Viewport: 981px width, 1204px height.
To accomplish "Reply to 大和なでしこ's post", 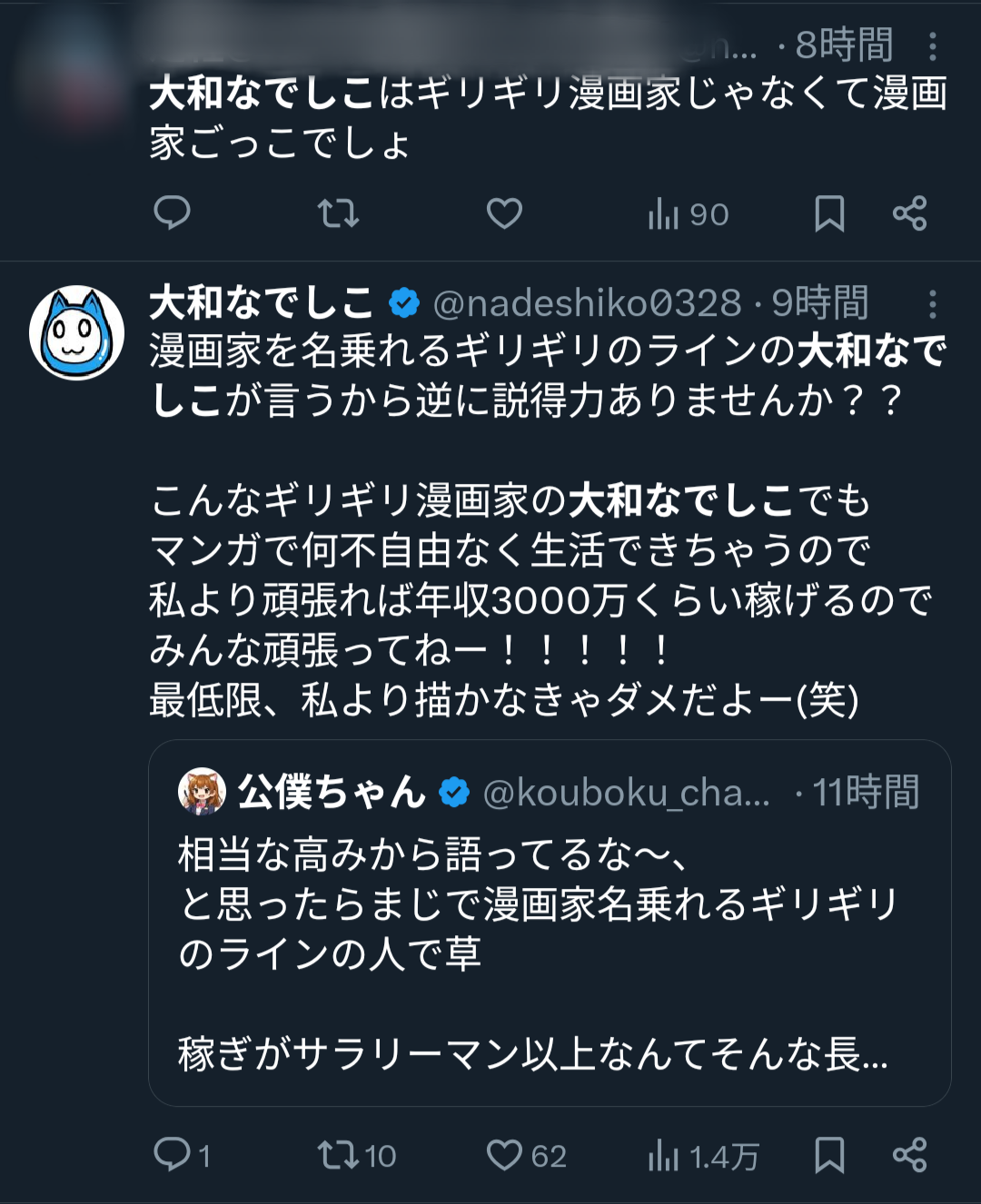I will coord(173,1155).
